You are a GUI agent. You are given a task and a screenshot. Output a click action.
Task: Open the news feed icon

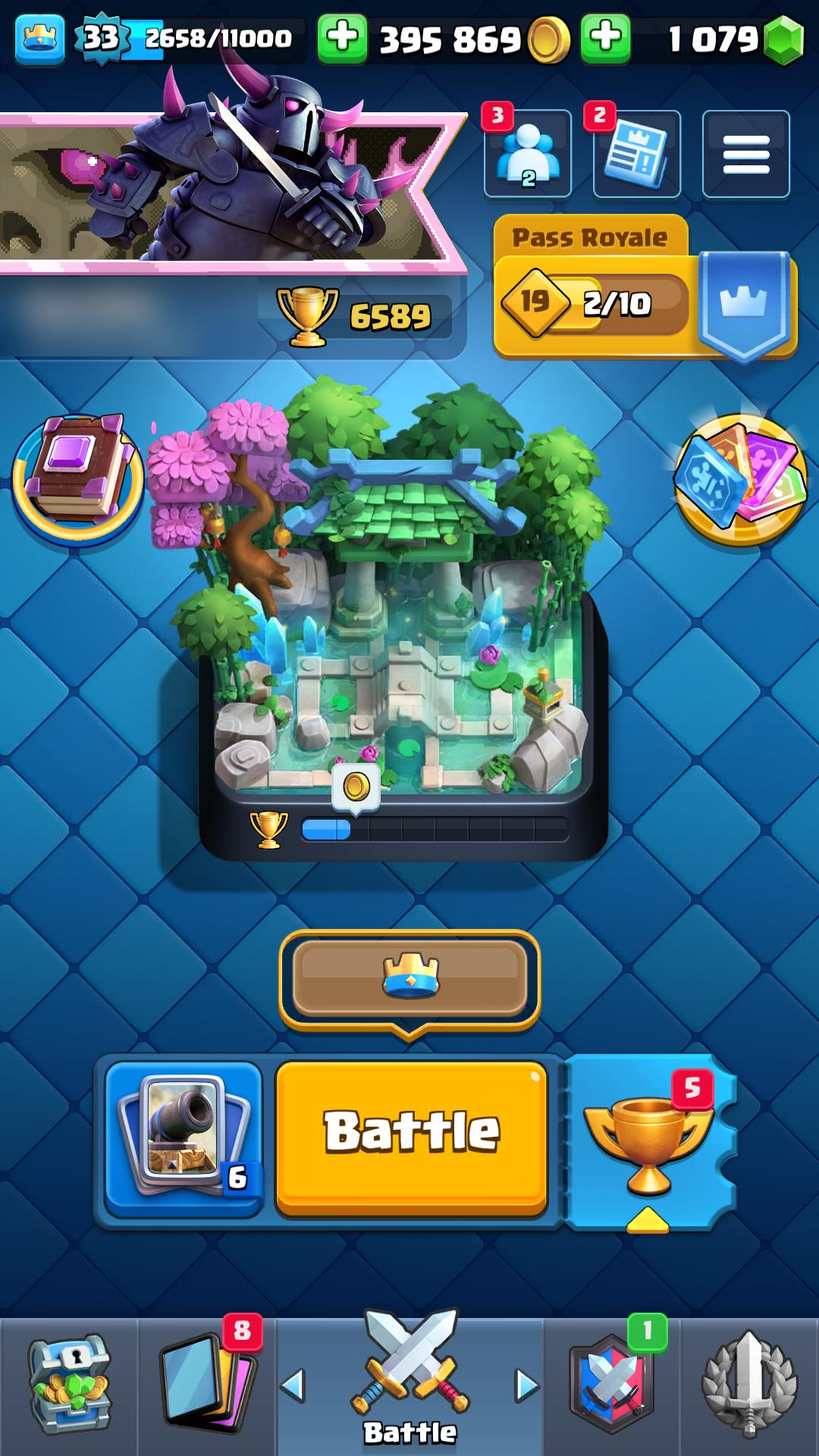637,153
